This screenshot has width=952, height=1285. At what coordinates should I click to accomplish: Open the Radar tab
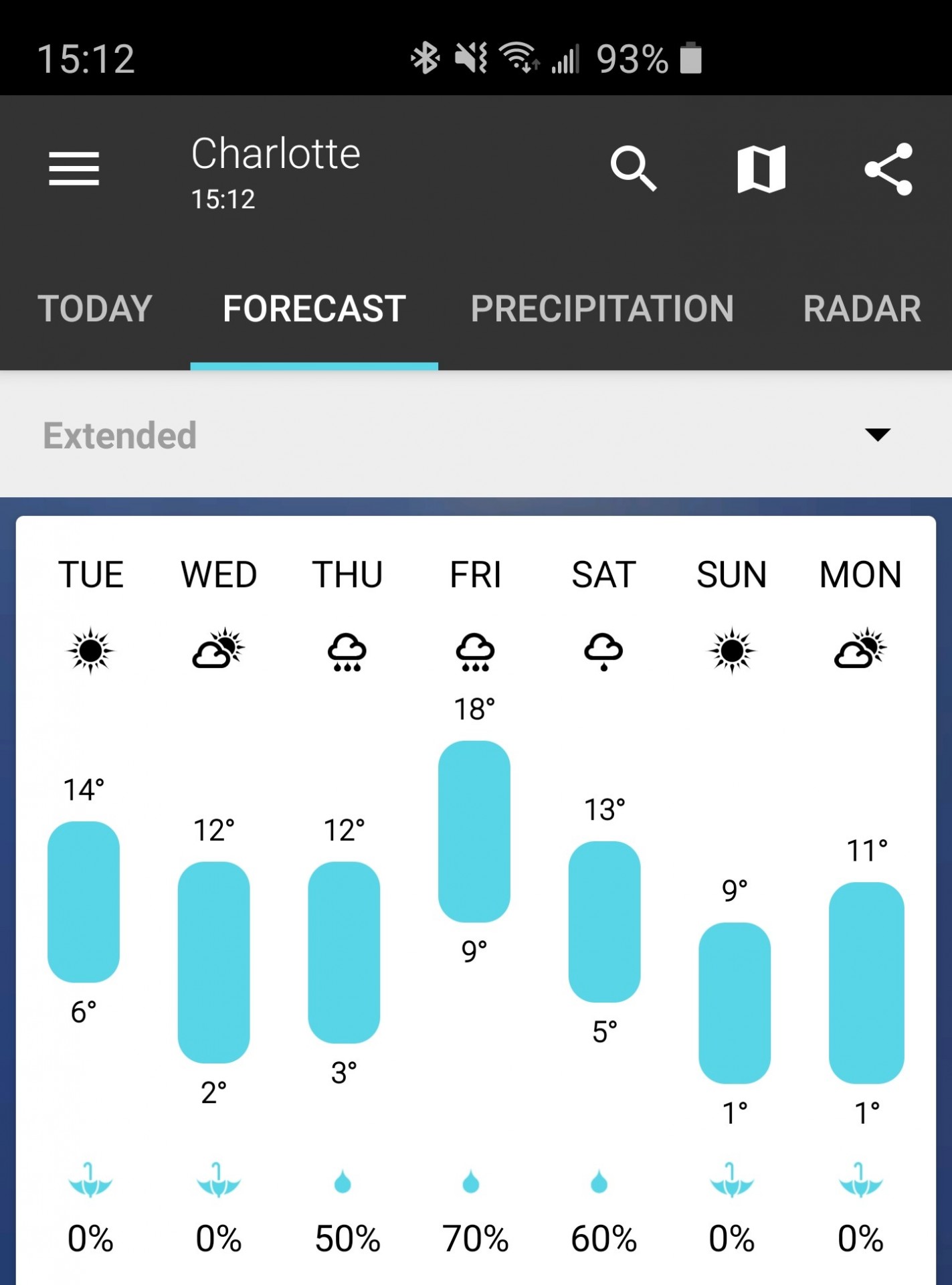tap(862, 309)
